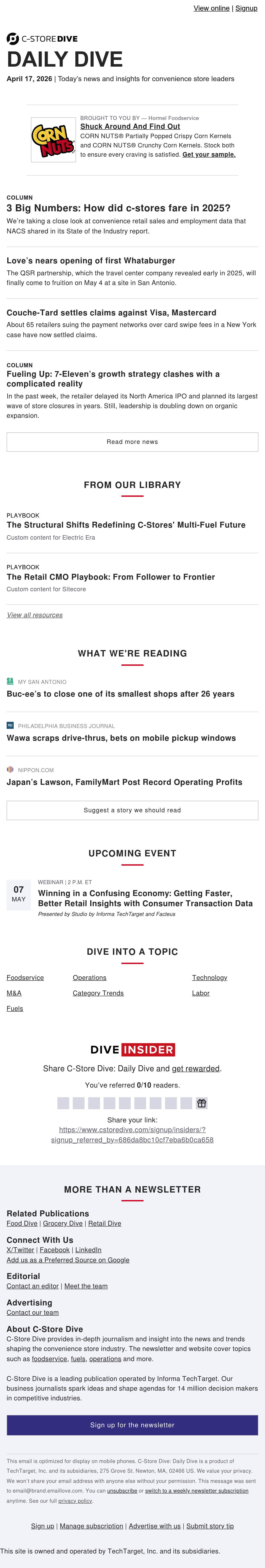Screen dimensions: 265x1568
Task: Open the Winning in a Confusing Economy webinar
Action: [146, 898]
